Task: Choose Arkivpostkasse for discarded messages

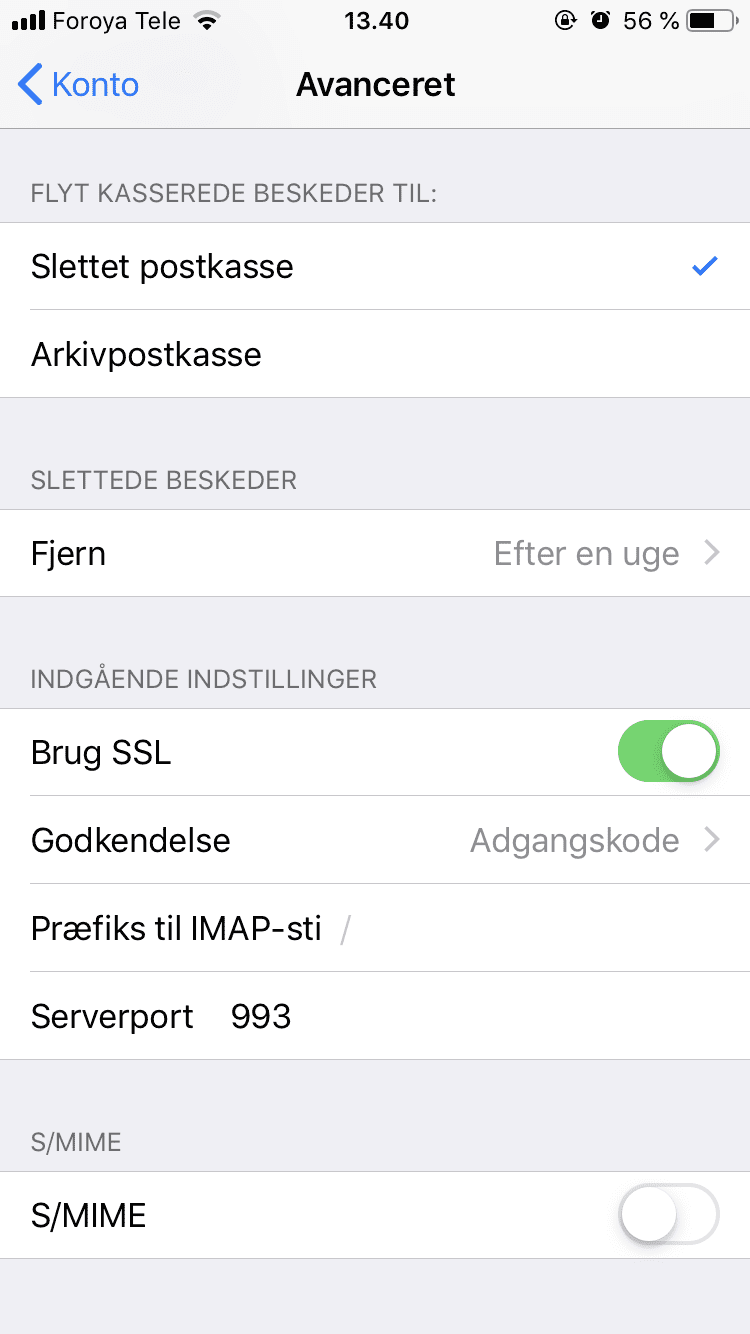Action: pyautogui.click(x=375, y=354)
